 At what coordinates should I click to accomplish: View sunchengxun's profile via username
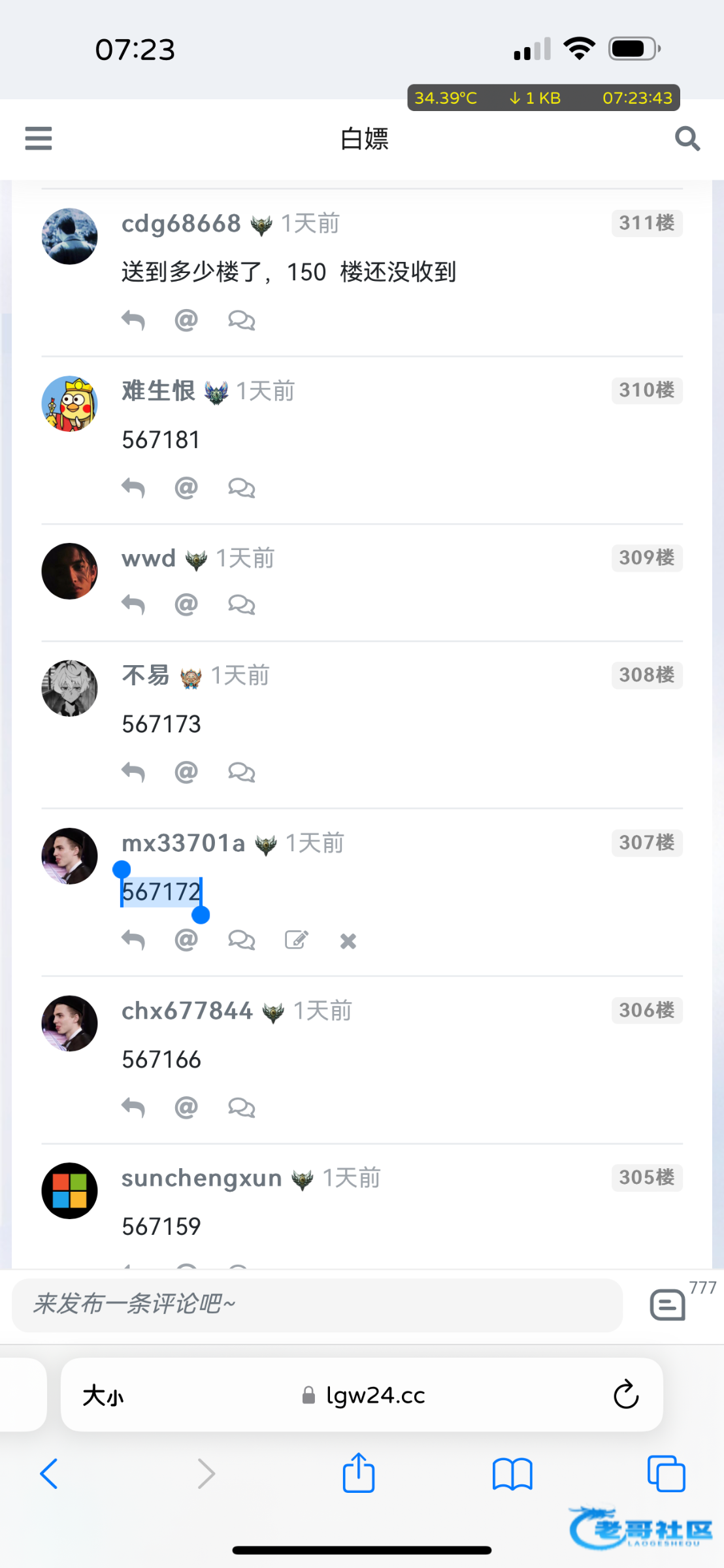201,1178
